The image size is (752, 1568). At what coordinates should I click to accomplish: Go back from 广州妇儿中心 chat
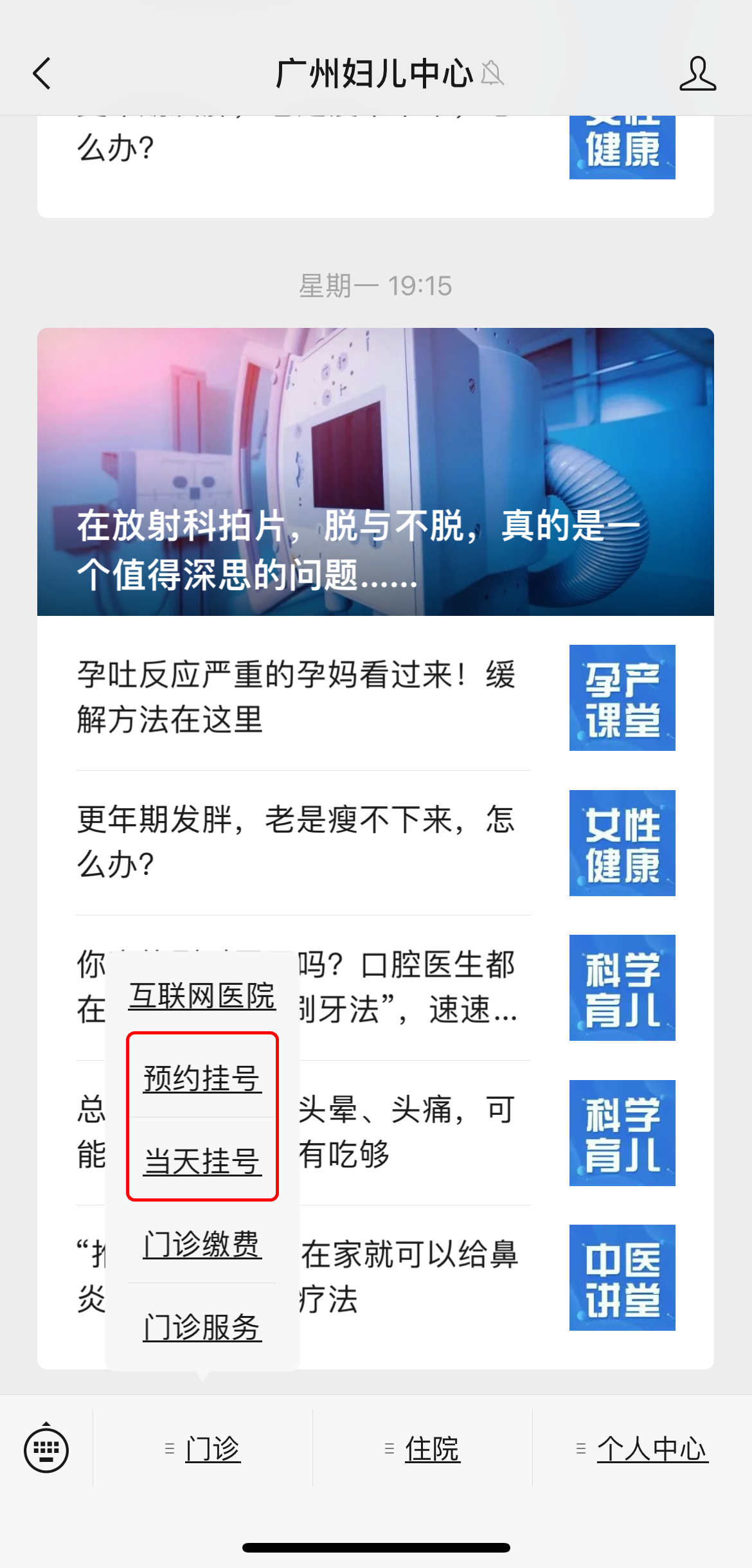[42, 73]
